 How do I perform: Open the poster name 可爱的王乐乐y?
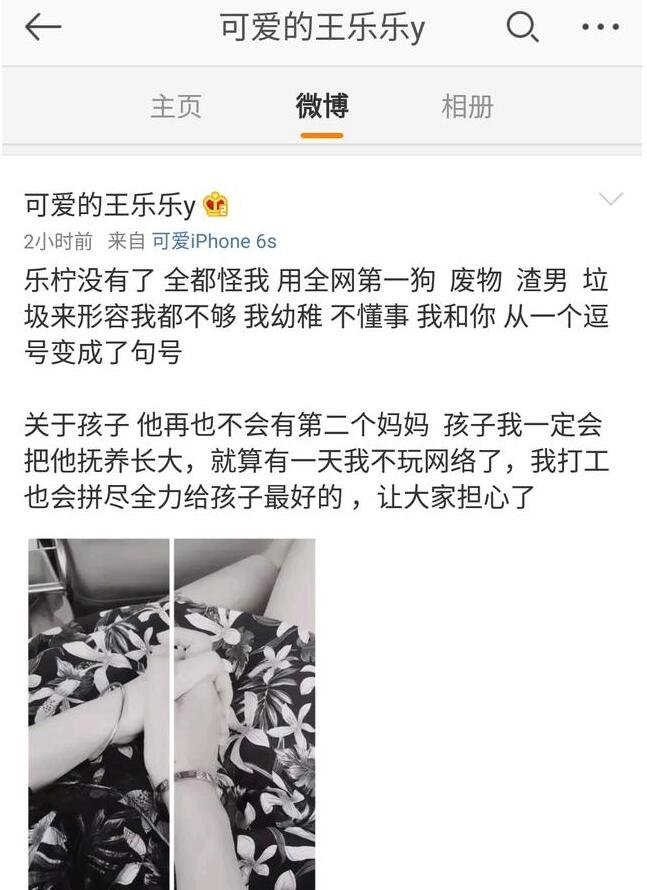coord(110,206)
